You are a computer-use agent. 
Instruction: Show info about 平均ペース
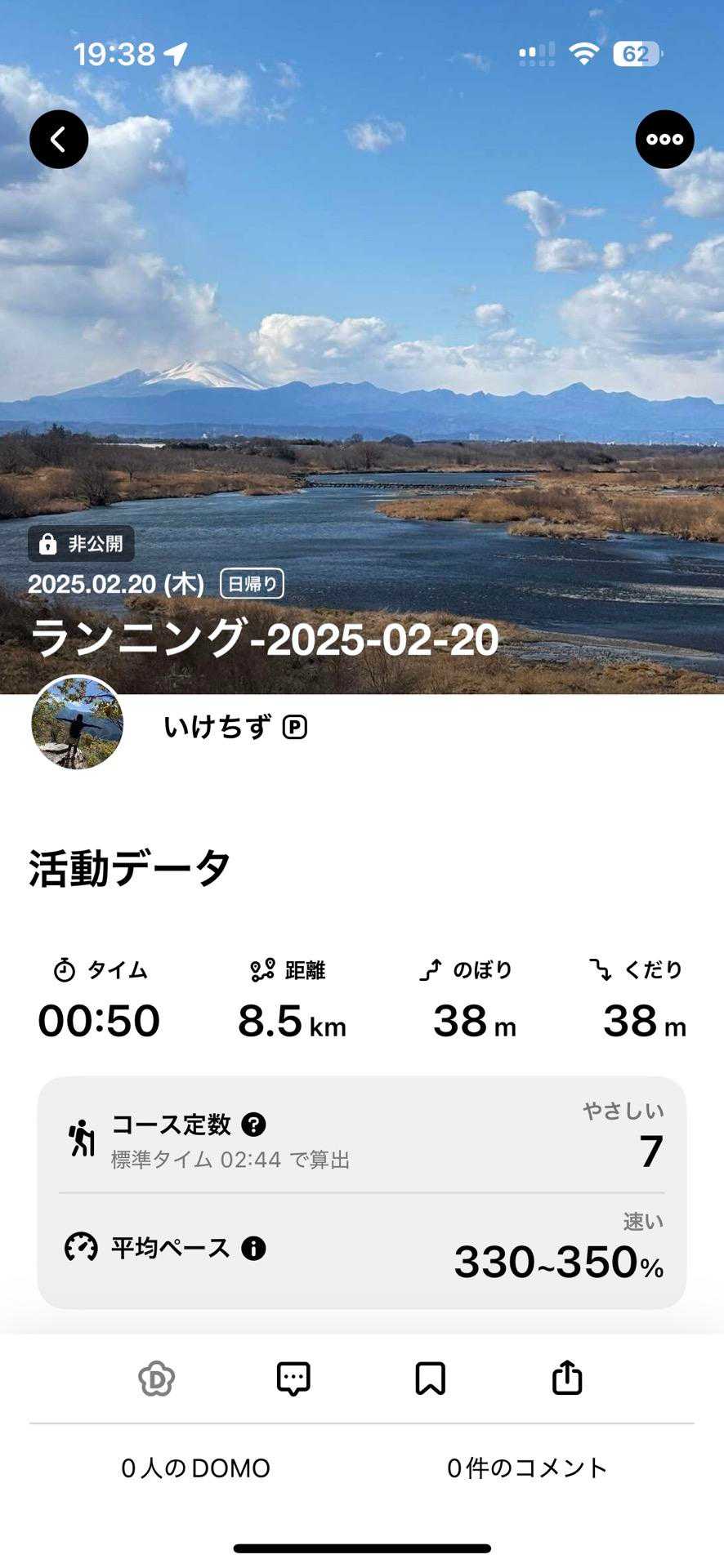point(253,1248)
